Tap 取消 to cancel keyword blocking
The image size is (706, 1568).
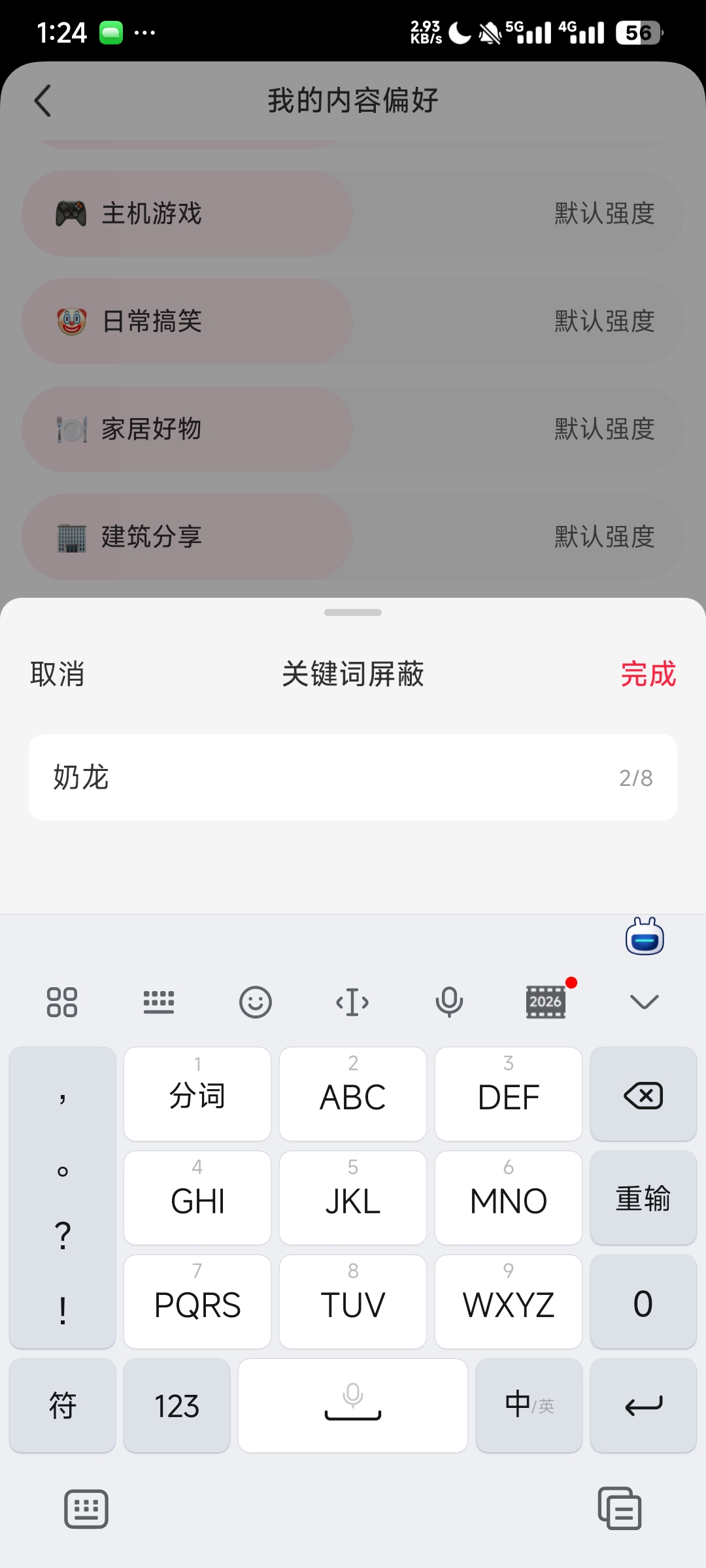(58, 674)
